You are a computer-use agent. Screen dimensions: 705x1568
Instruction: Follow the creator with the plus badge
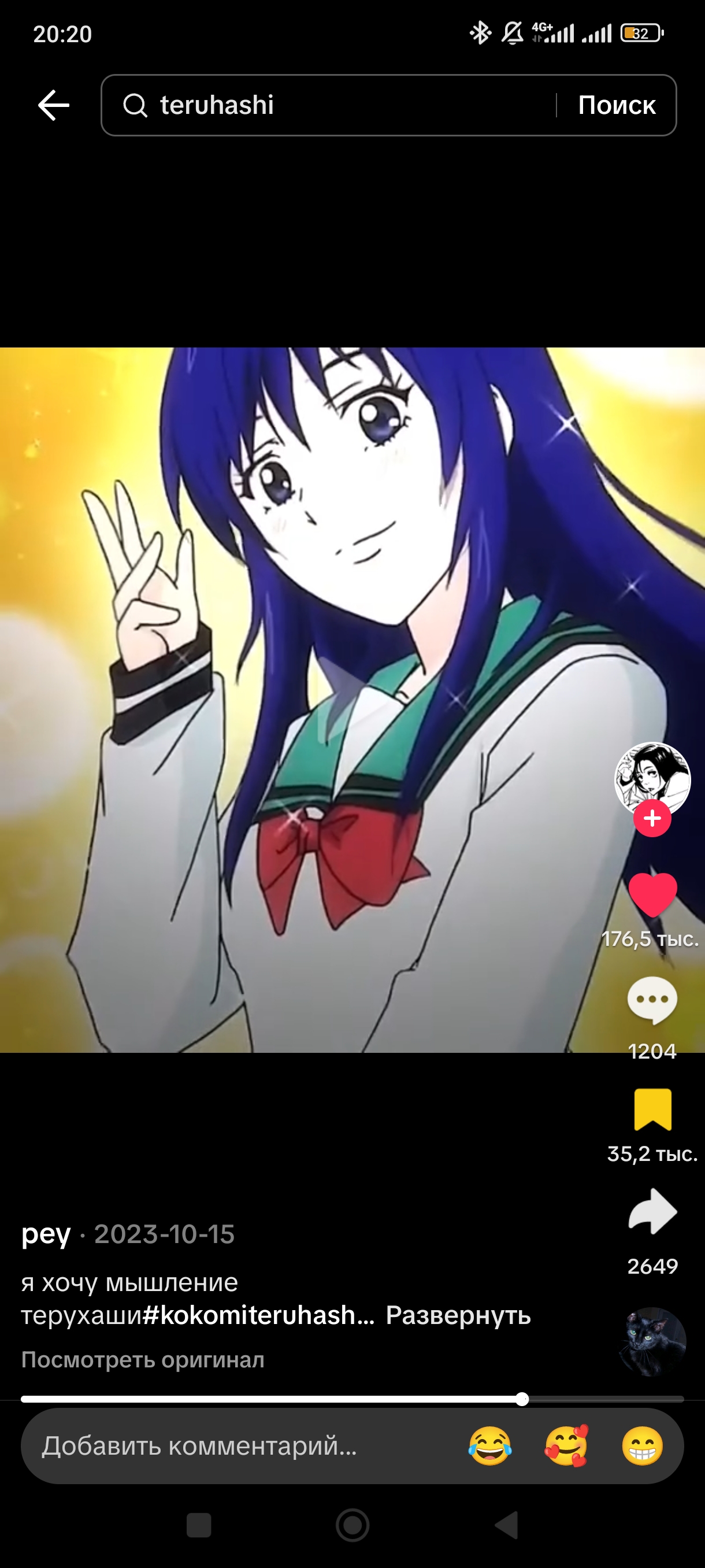pyautogui.click(x=652, y=819)
